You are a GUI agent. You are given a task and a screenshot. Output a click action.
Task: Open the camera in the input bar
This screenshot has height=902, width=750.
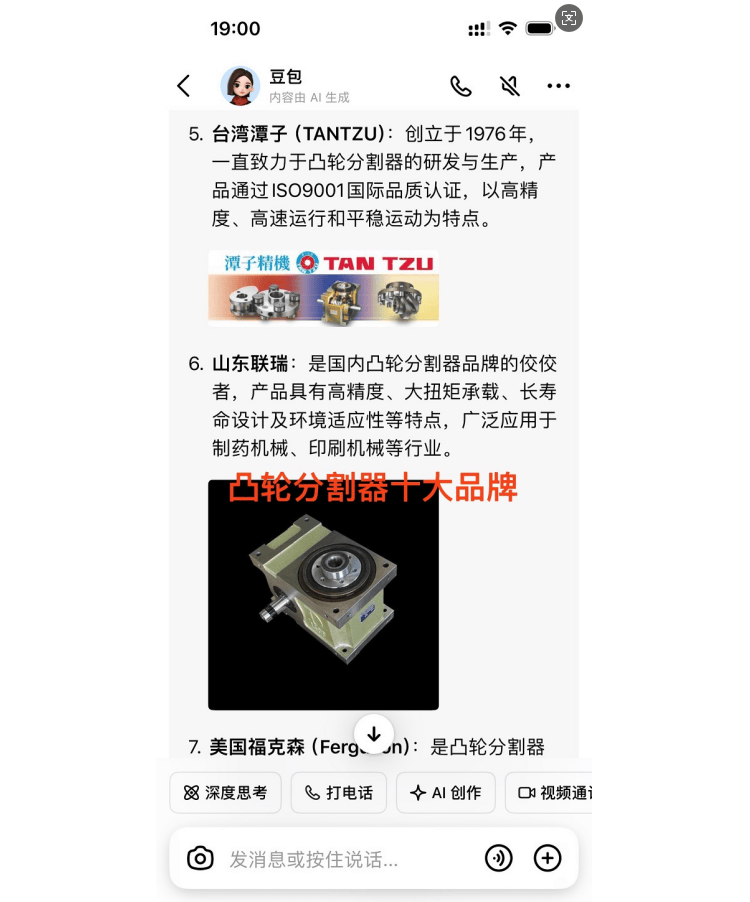[x=201, y=858]
